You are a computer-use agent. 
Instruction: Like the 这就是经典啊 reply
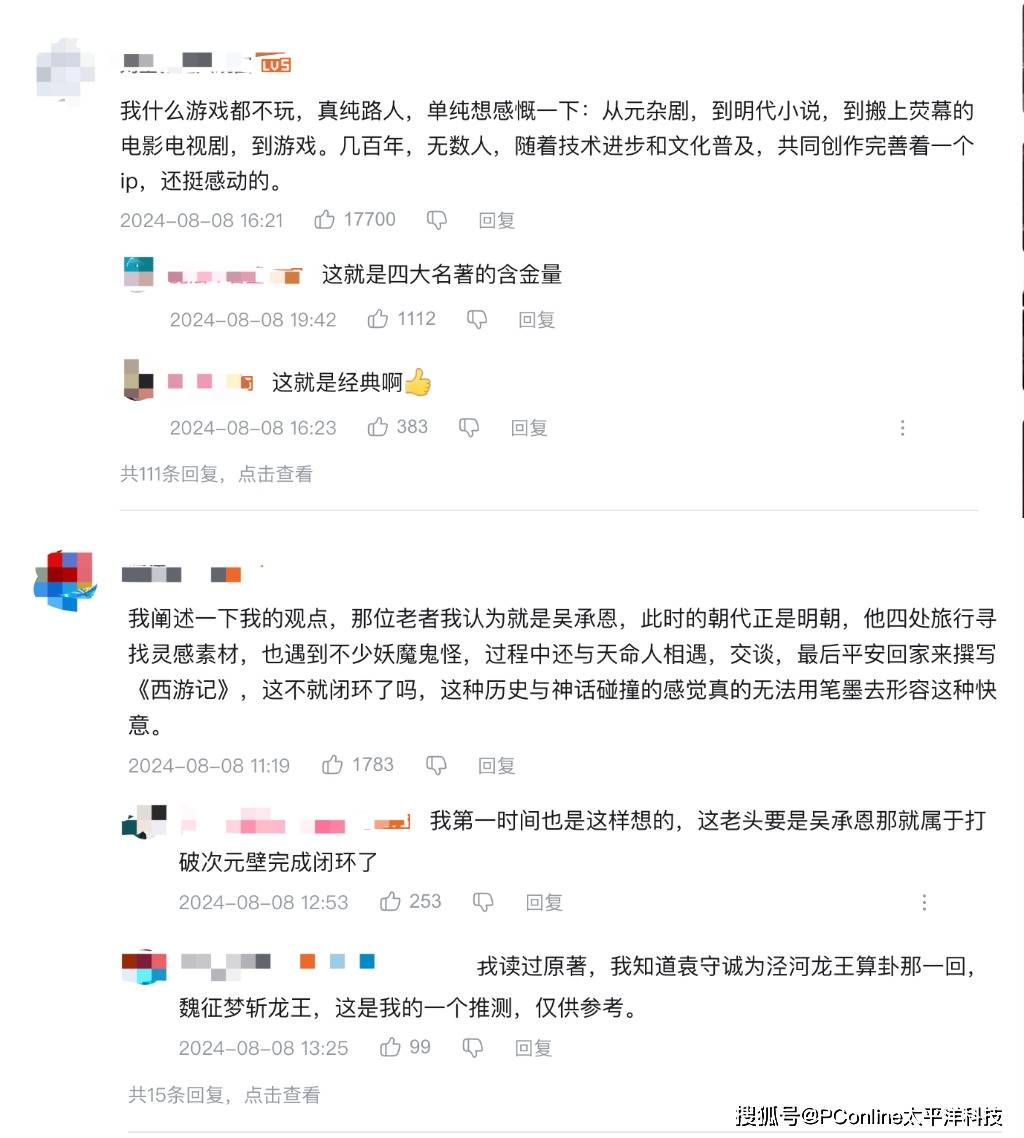tap(377, 427)
